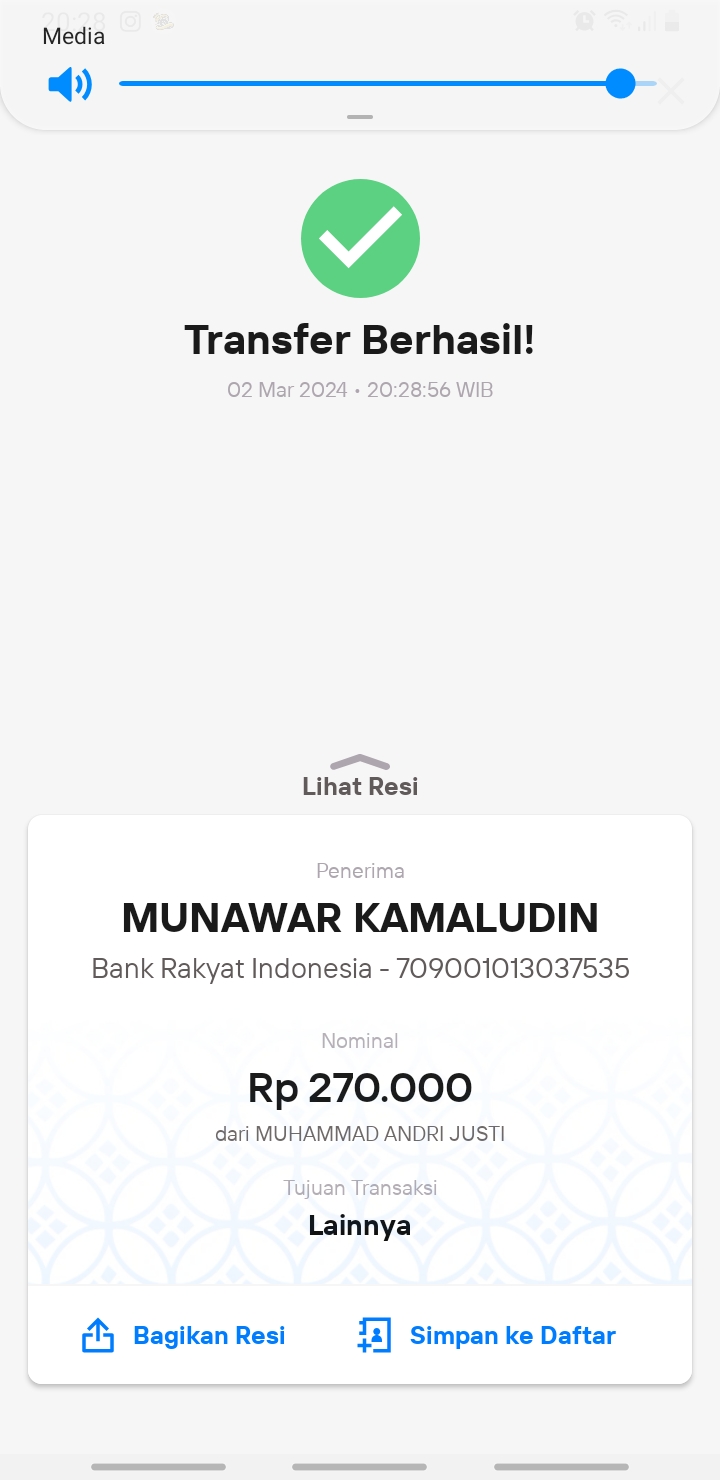Expand the volume panel handle

[360, 117]
